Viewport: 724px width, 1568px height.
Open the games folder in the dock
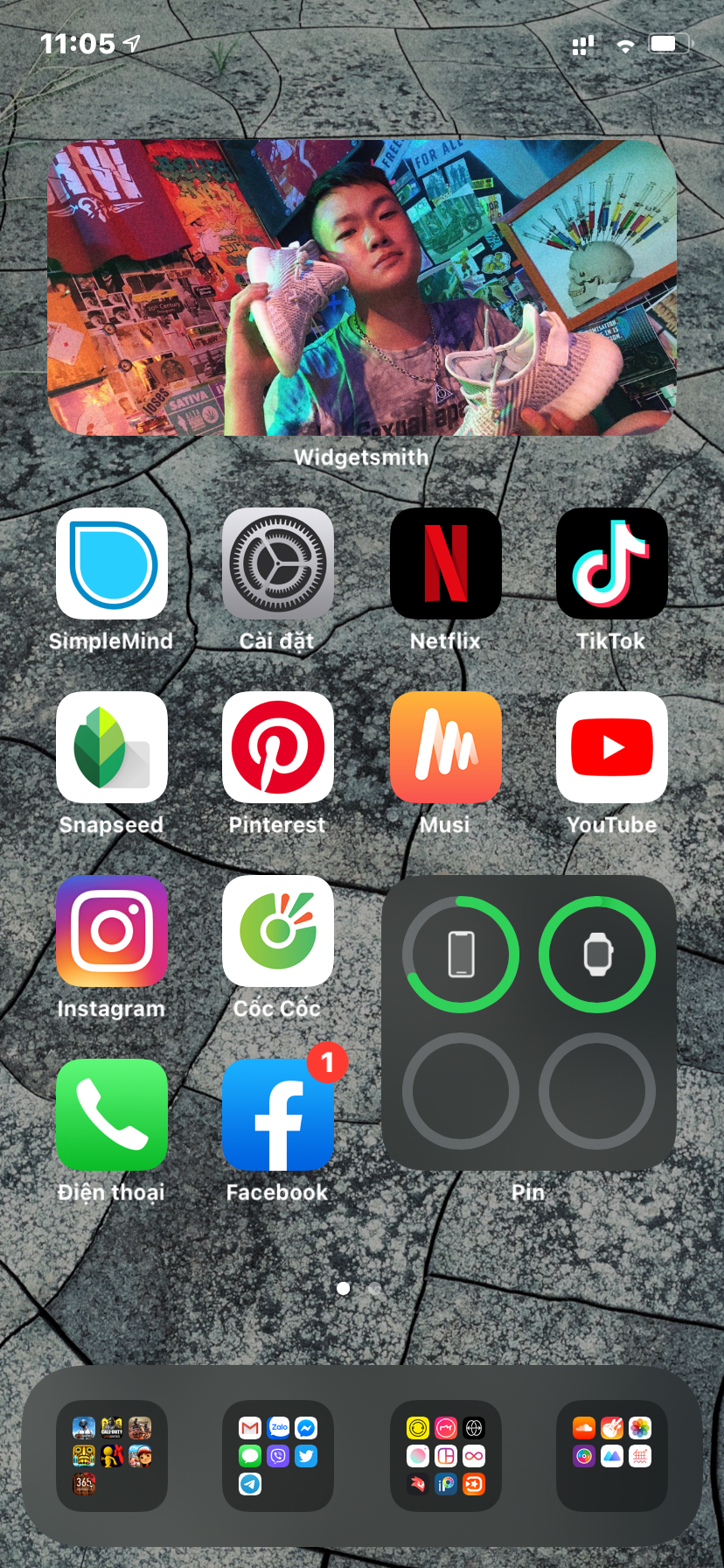pyautogui.click(x=112, y=1456)
